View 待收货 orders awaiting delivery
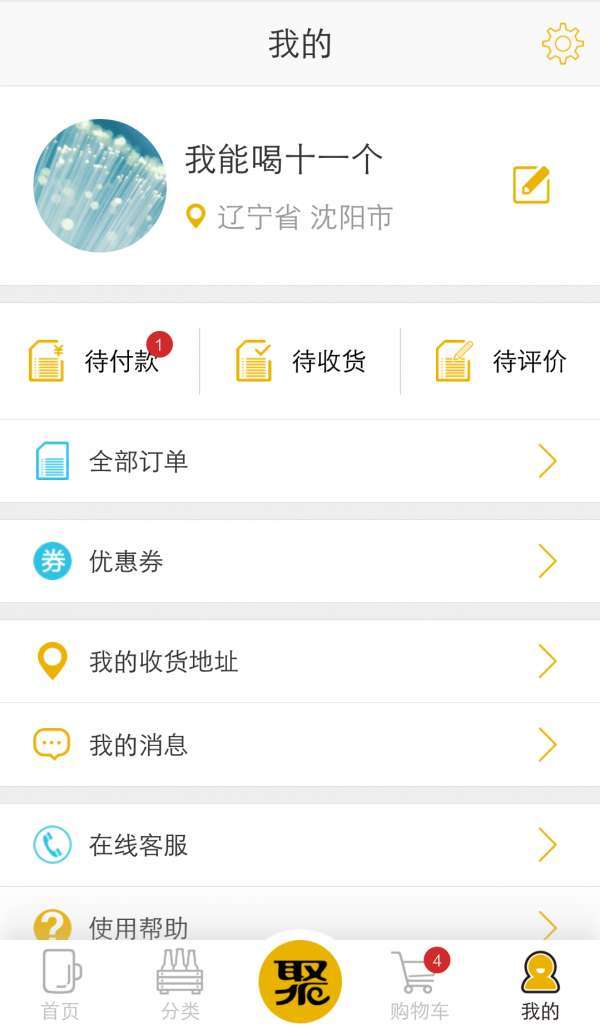Screen dimensions: 600x1029 click(300, 361)
